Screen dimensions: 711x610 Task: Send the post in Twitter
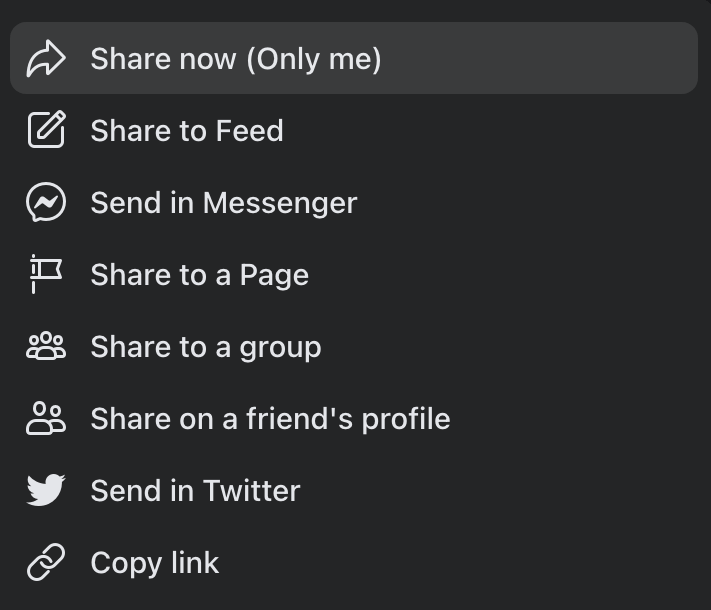195,491
